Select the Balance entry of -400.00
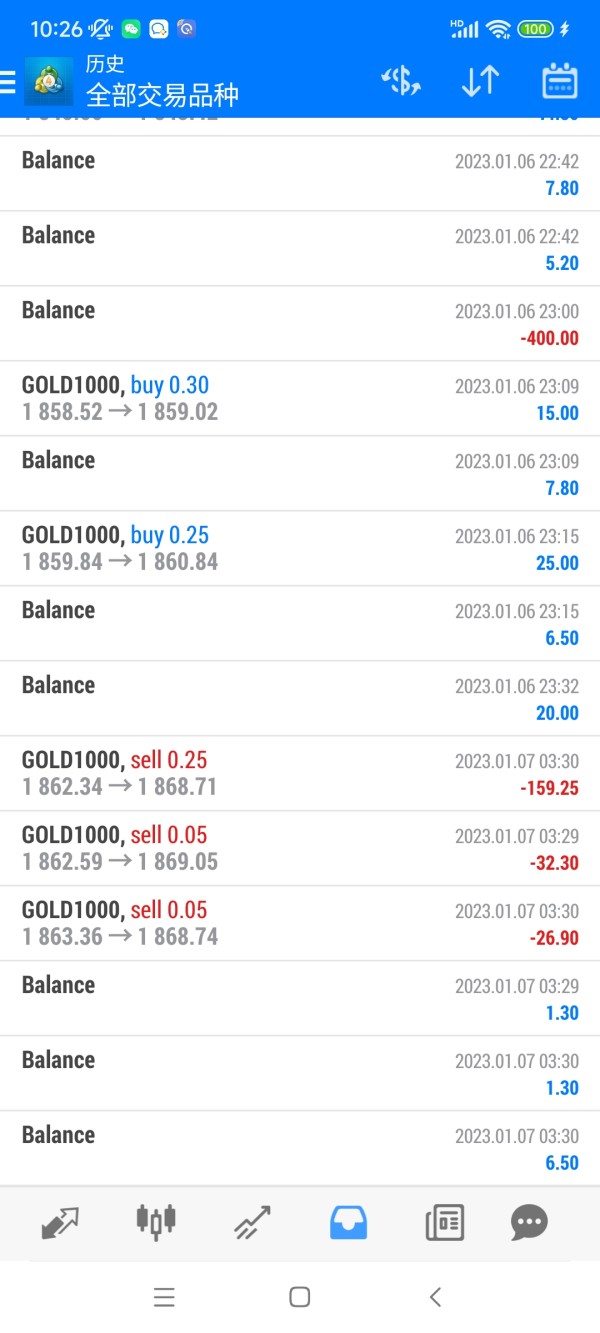The height and width of the screenshot is (1333, 600). coord(300,323)
